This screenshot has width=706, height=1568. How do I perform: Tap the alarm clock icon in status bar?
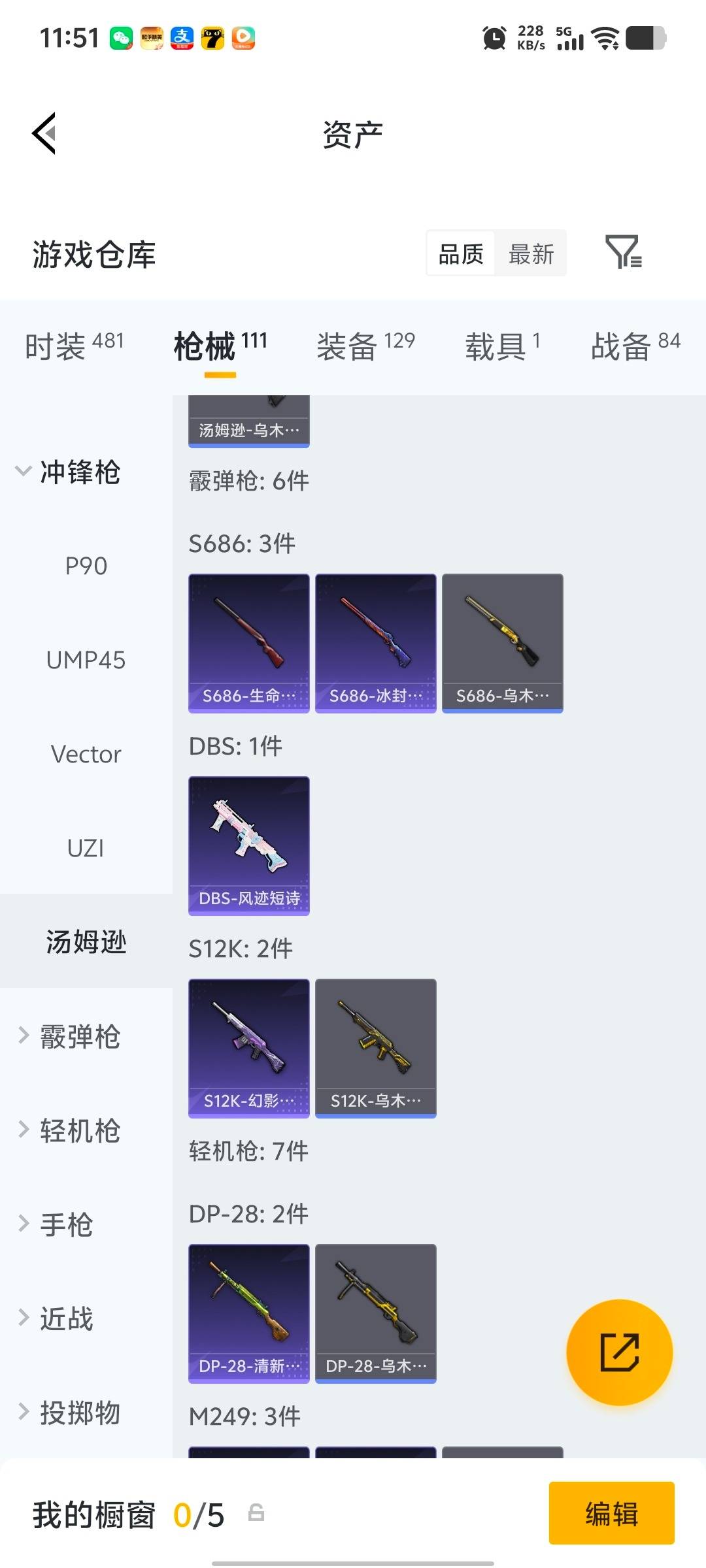495,37
